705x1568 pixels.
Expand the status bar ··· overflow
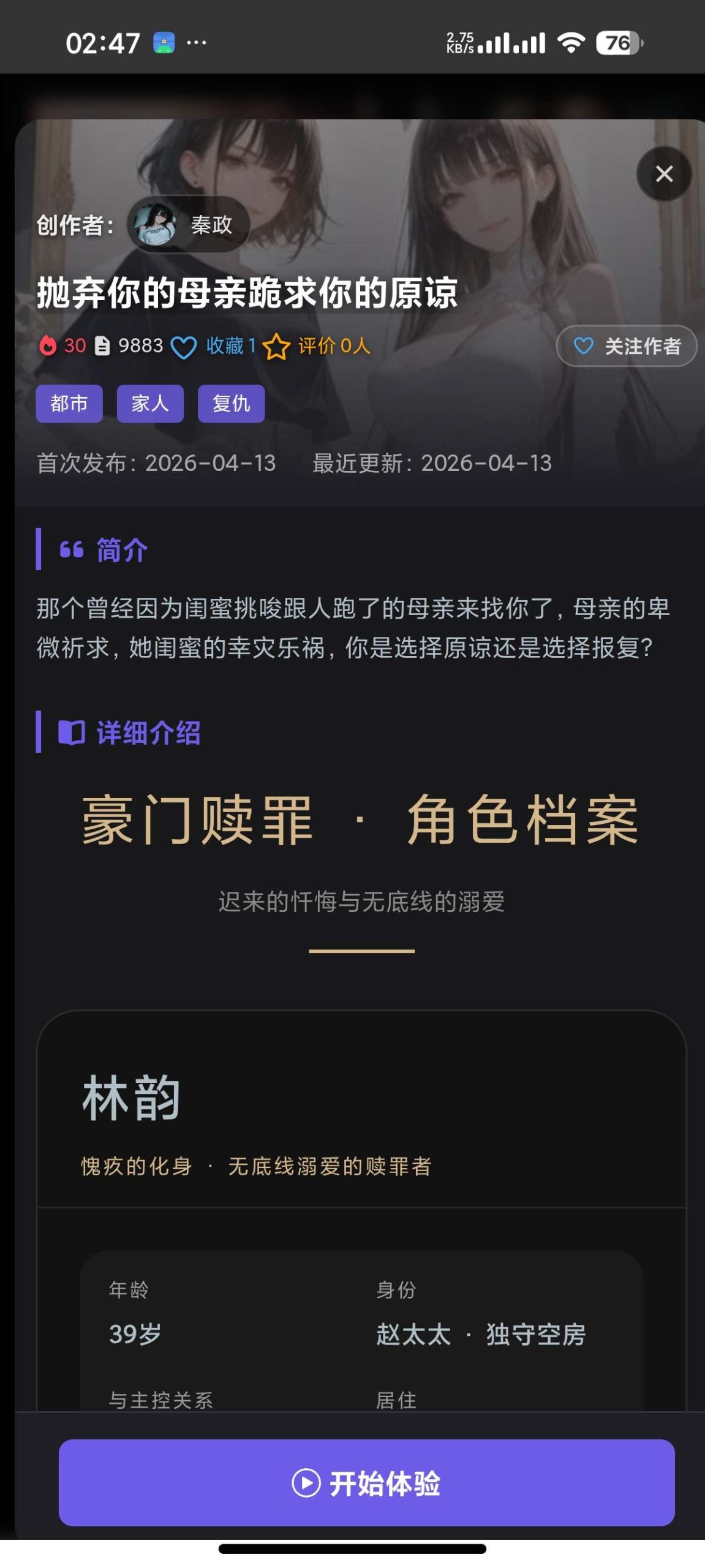pos(195,42)
